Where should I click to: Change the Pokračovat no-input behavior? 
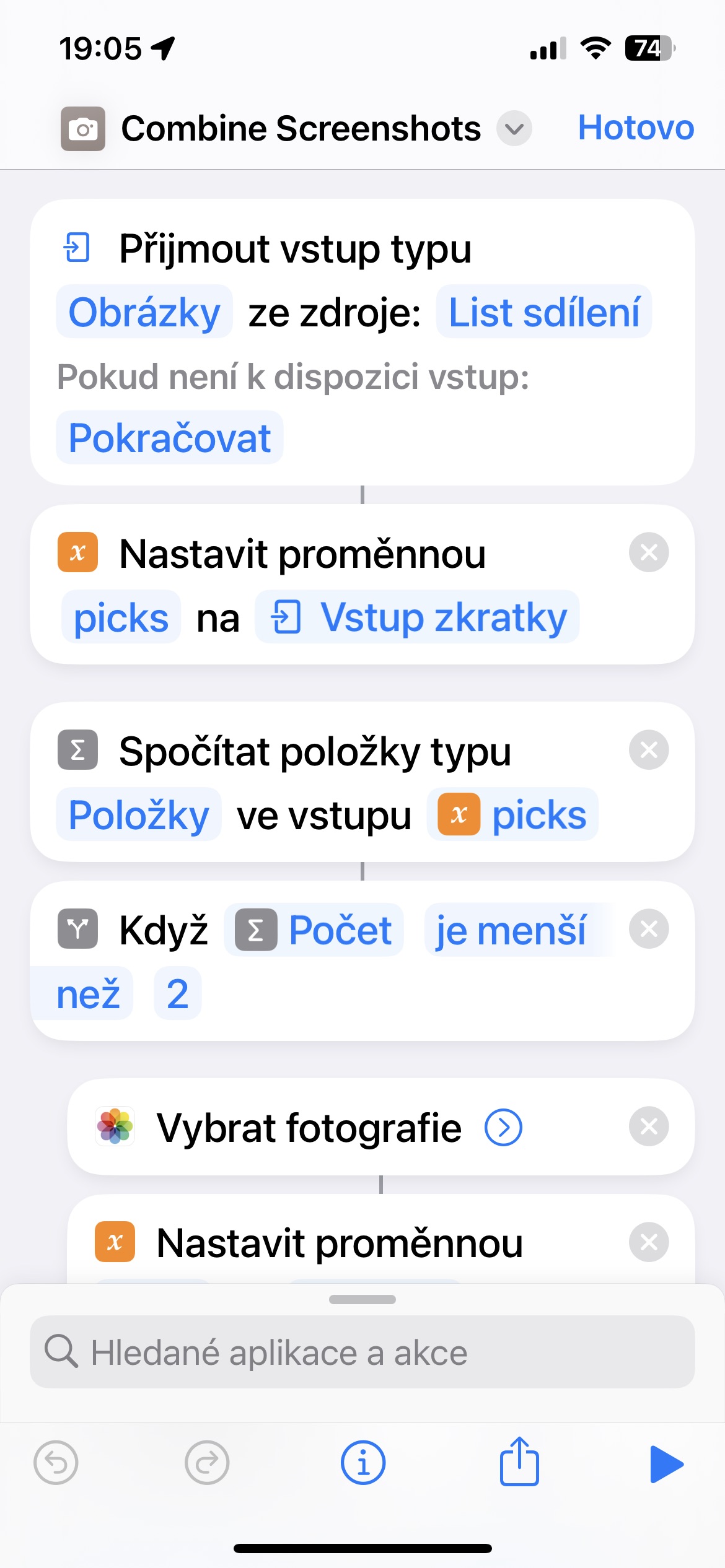pos(169,437)
